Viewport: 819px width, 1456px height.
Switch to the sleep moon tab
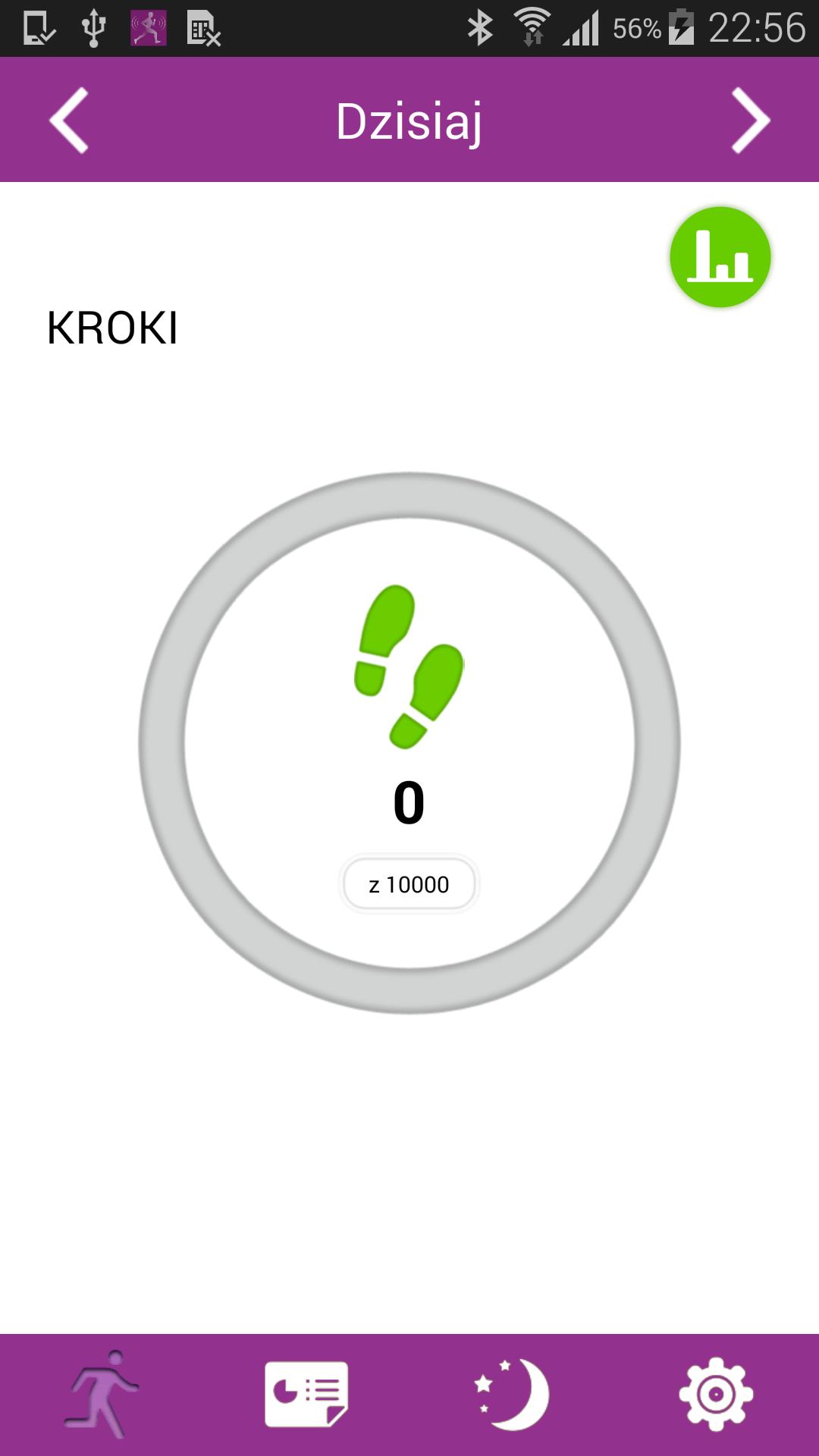click(512, 1394)
